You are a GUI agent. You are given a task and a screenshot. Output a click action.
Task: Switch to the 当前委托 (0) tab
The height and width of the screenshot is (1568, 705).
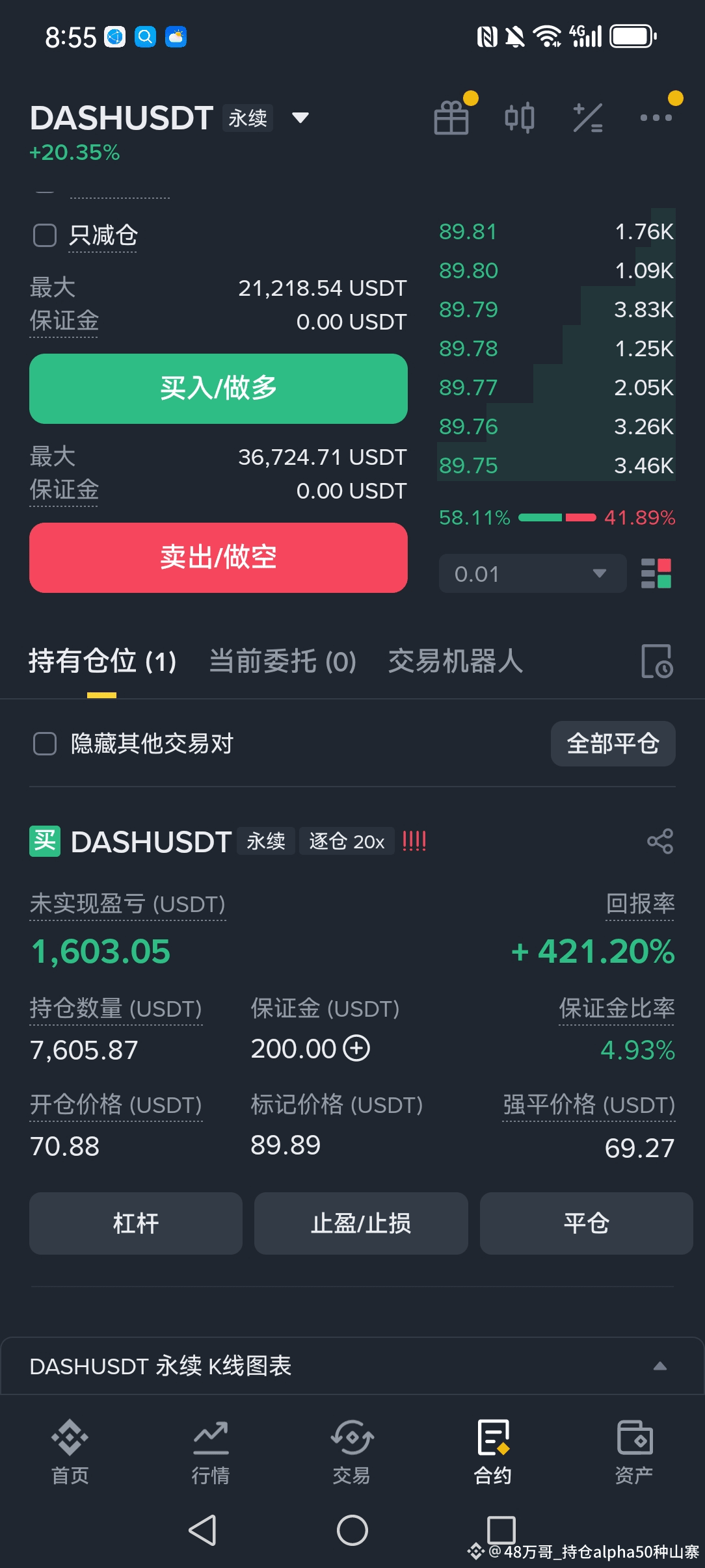(x=282, y=662)
